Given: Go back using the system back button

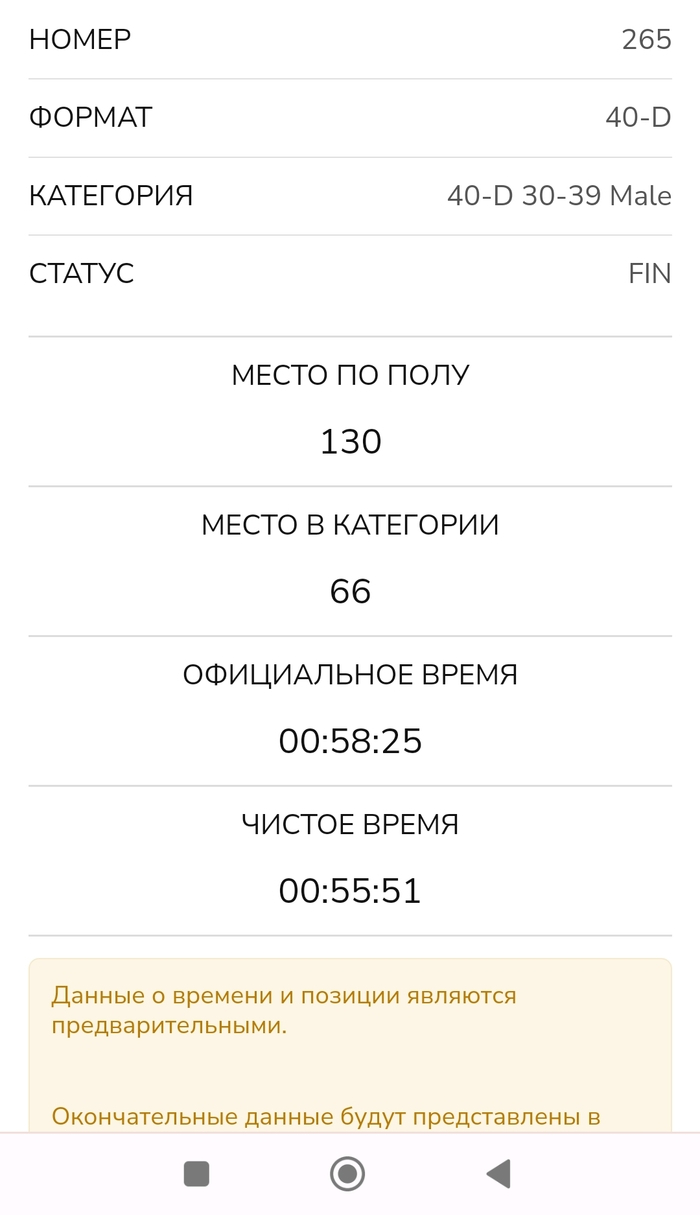Looking at the screenshot, I should point(498,1173).
